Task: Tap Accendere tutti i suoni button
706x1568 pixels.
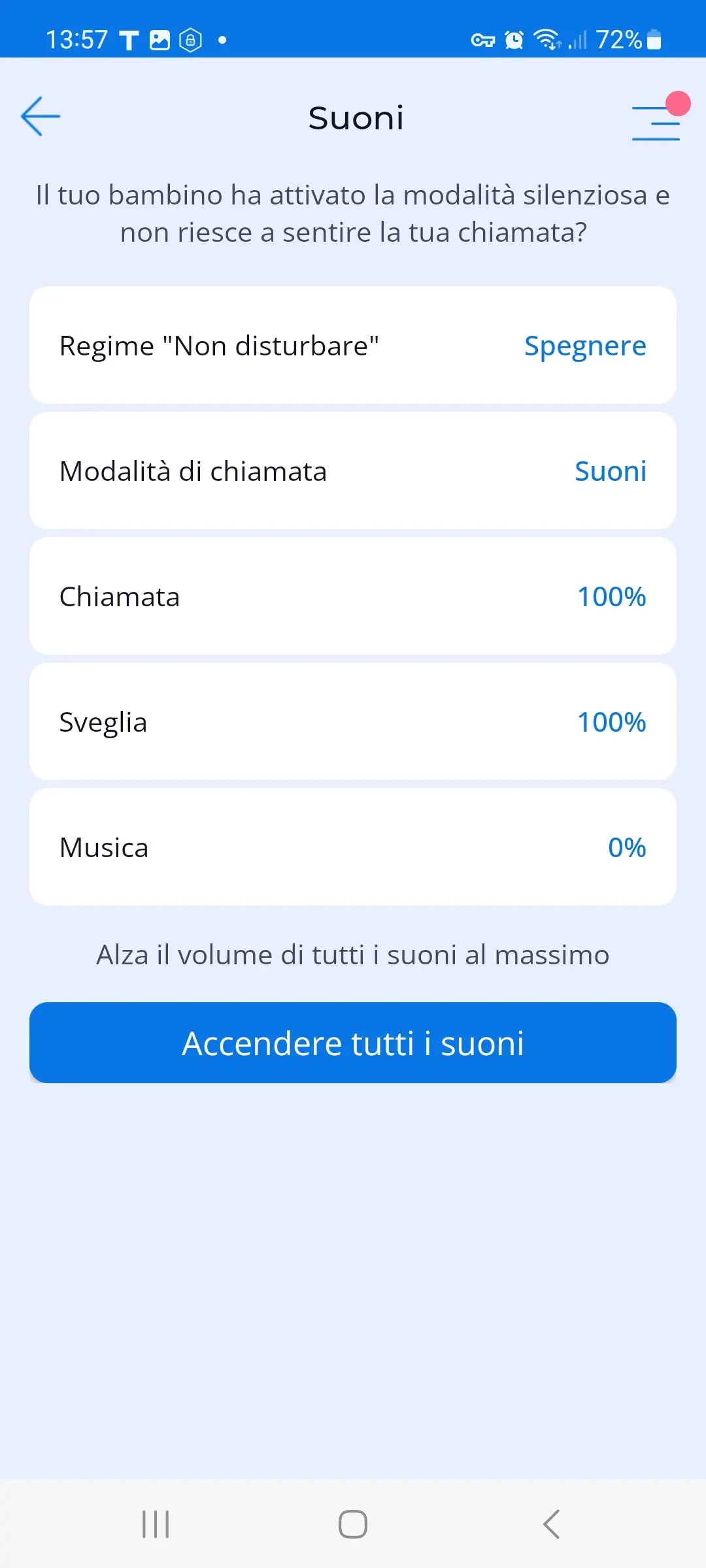Action: (x=353, y=1043)
